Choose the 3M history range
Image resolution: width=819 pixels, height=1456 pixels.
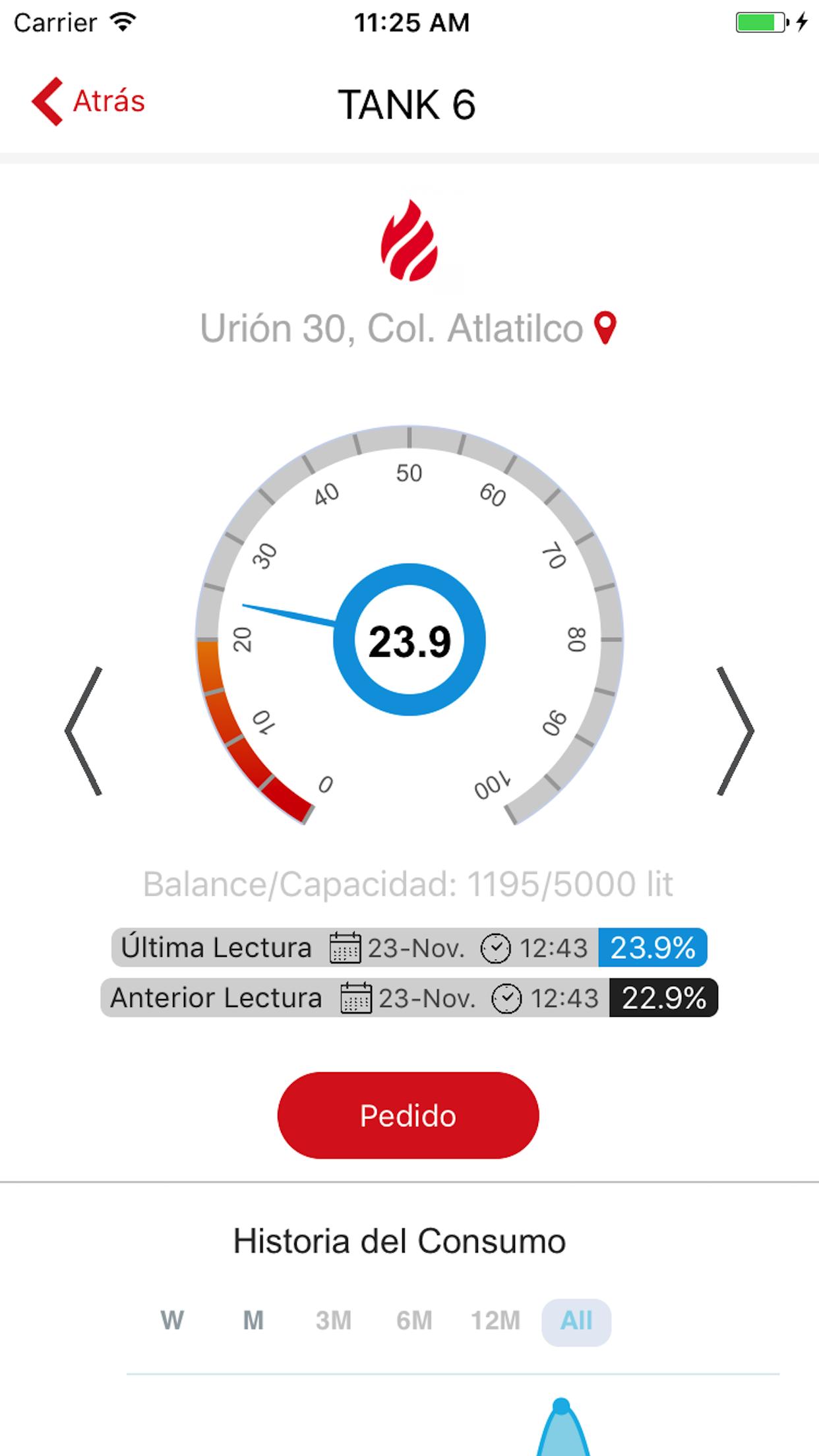(334, 1321)
